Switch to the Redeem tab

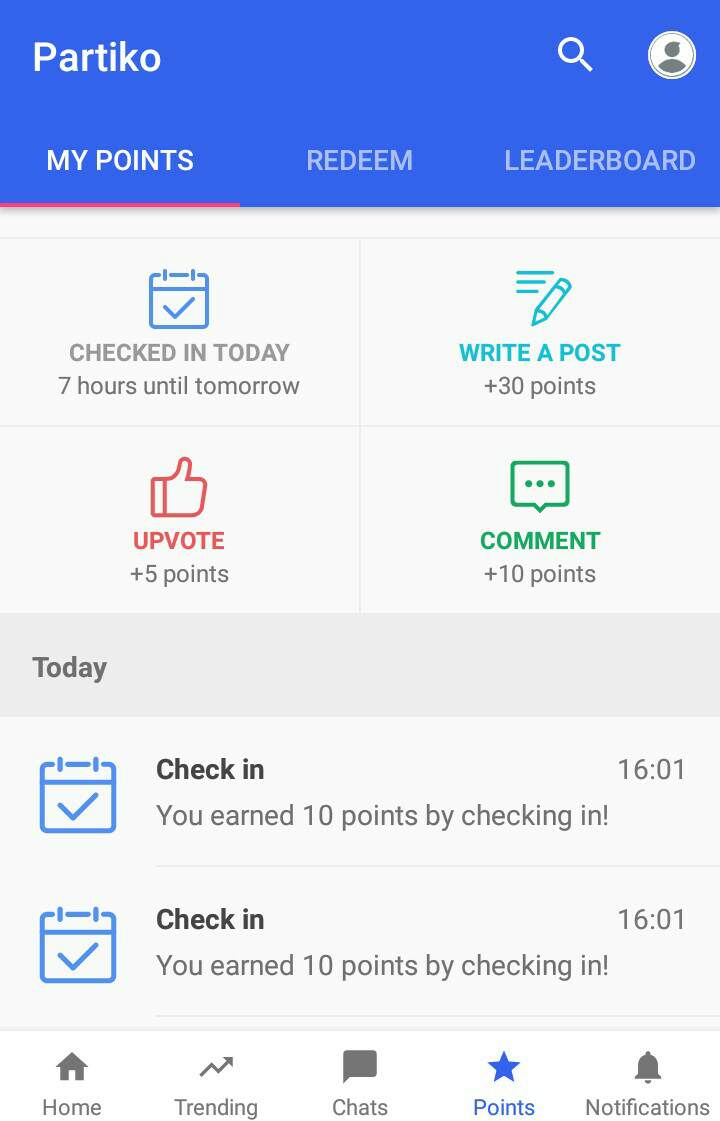[x=359, y=160]
